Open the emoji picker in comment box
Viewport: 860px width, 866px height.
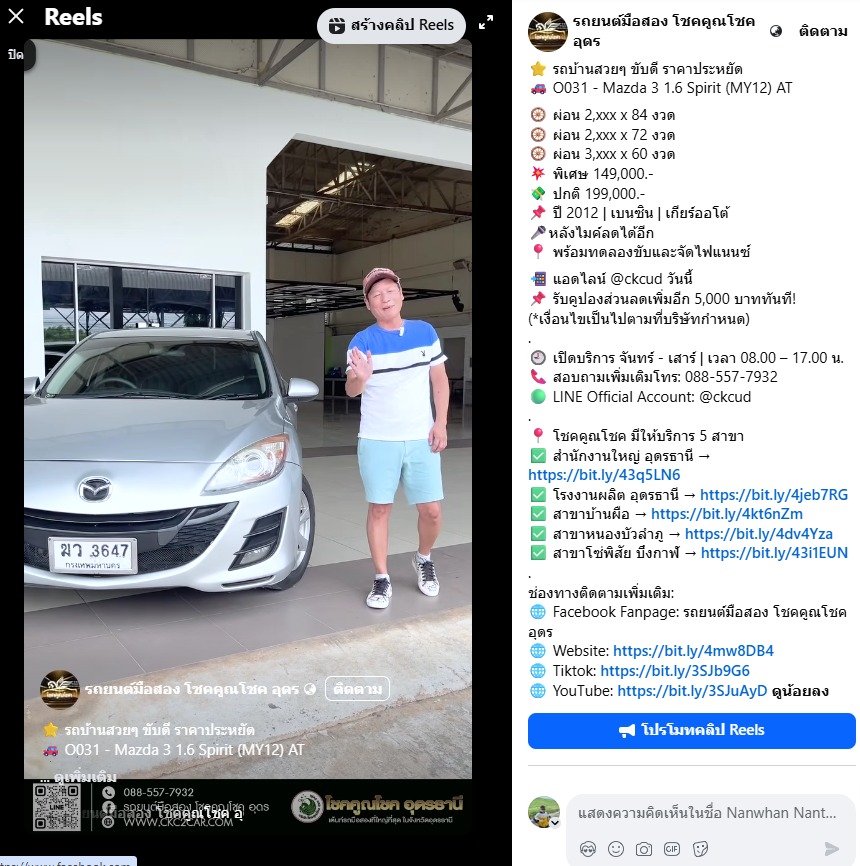(616, 849)
